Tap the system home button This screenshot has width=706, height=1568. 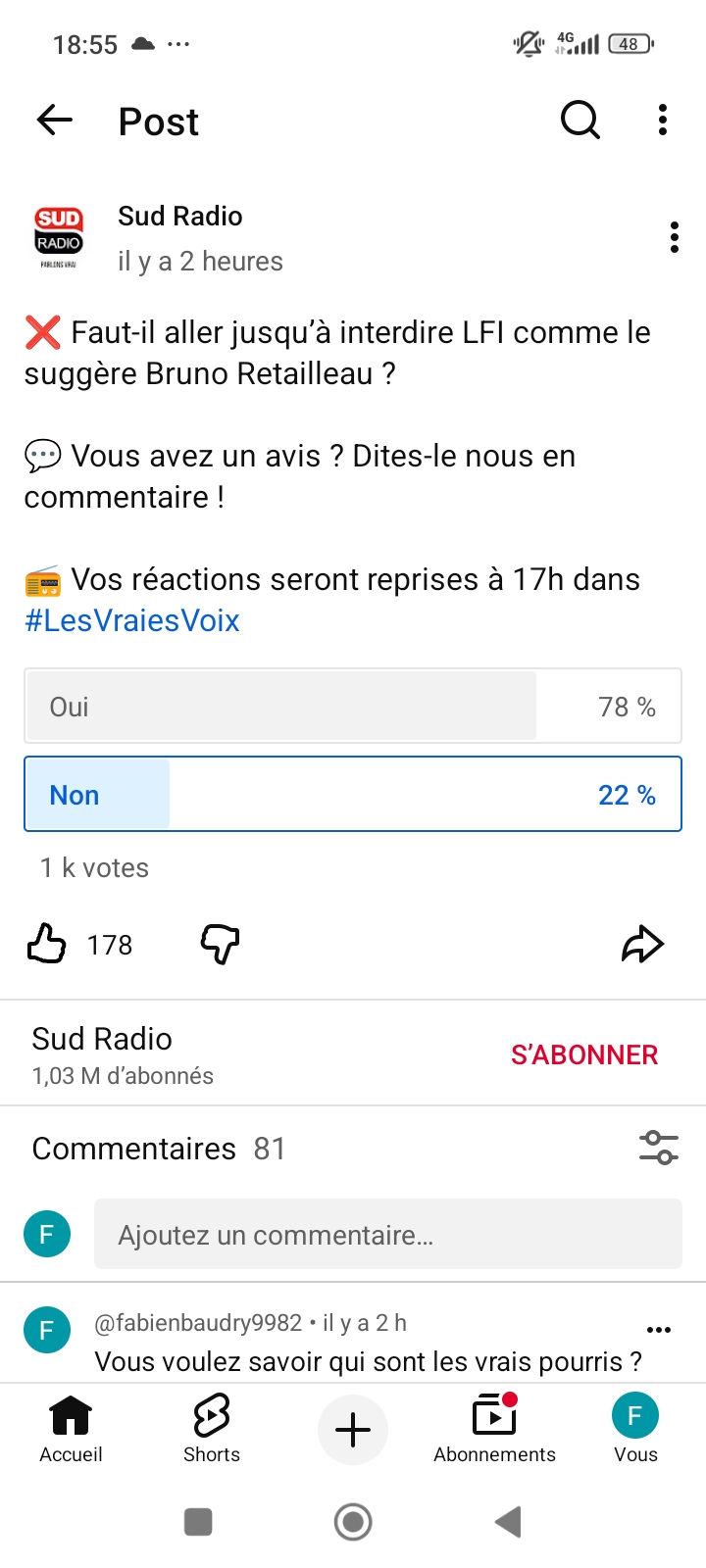click(x=353, y=1522)
